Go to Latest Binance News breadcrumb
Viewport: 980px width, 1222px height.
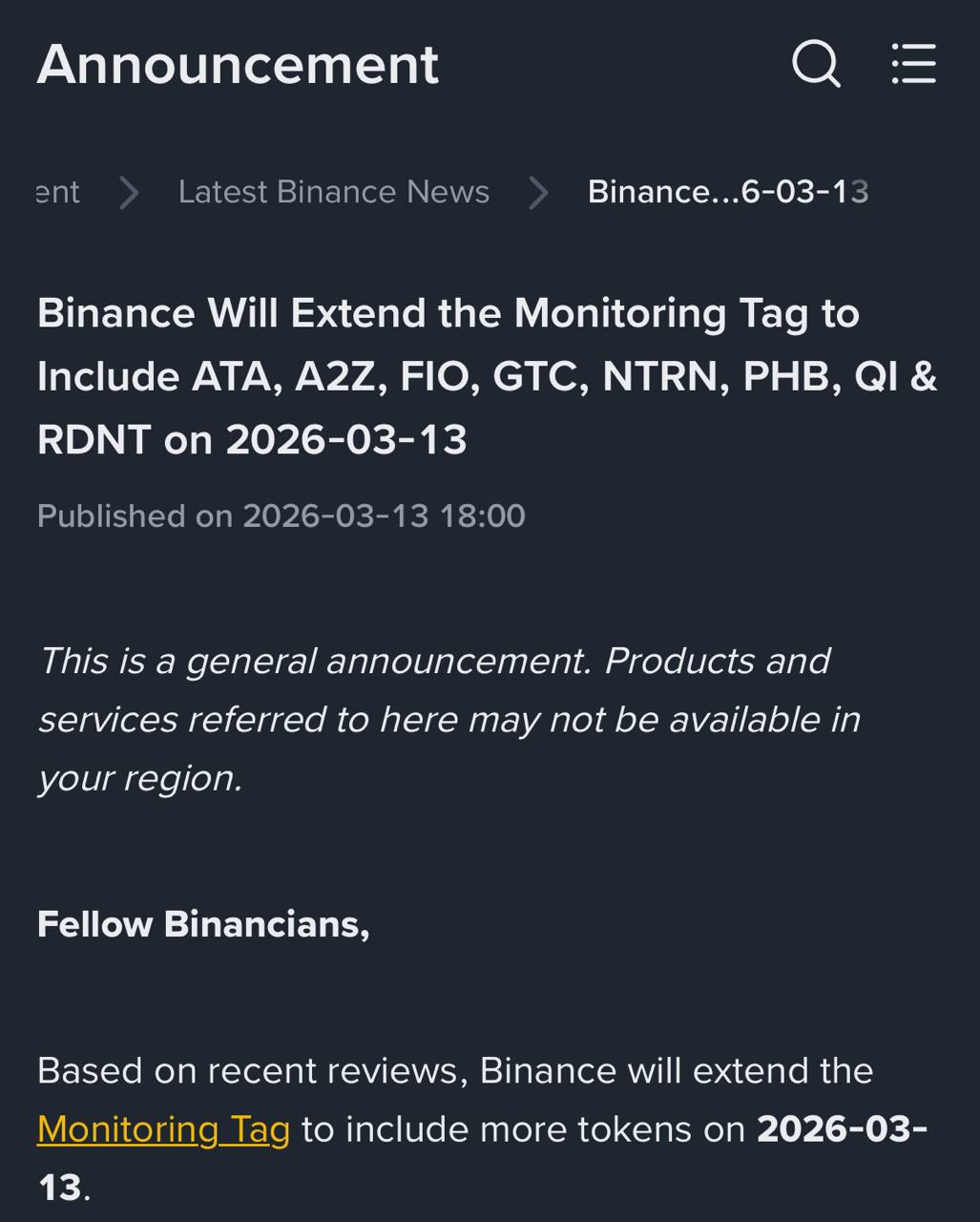click(x=333, y=192)
